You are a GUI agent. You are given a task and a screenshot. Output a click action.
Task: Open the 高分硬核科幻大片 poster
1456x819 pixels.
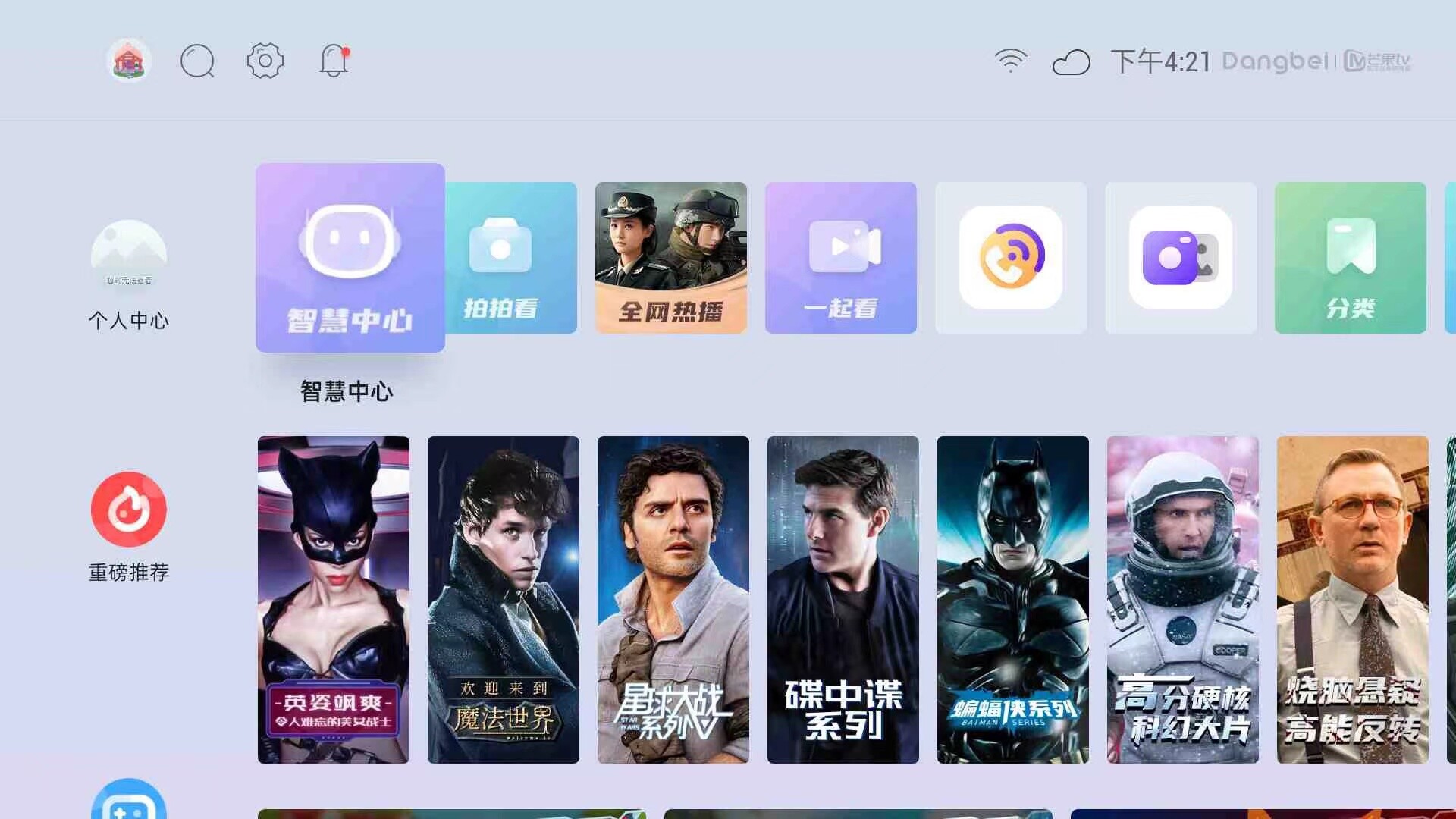(1182, 599)
